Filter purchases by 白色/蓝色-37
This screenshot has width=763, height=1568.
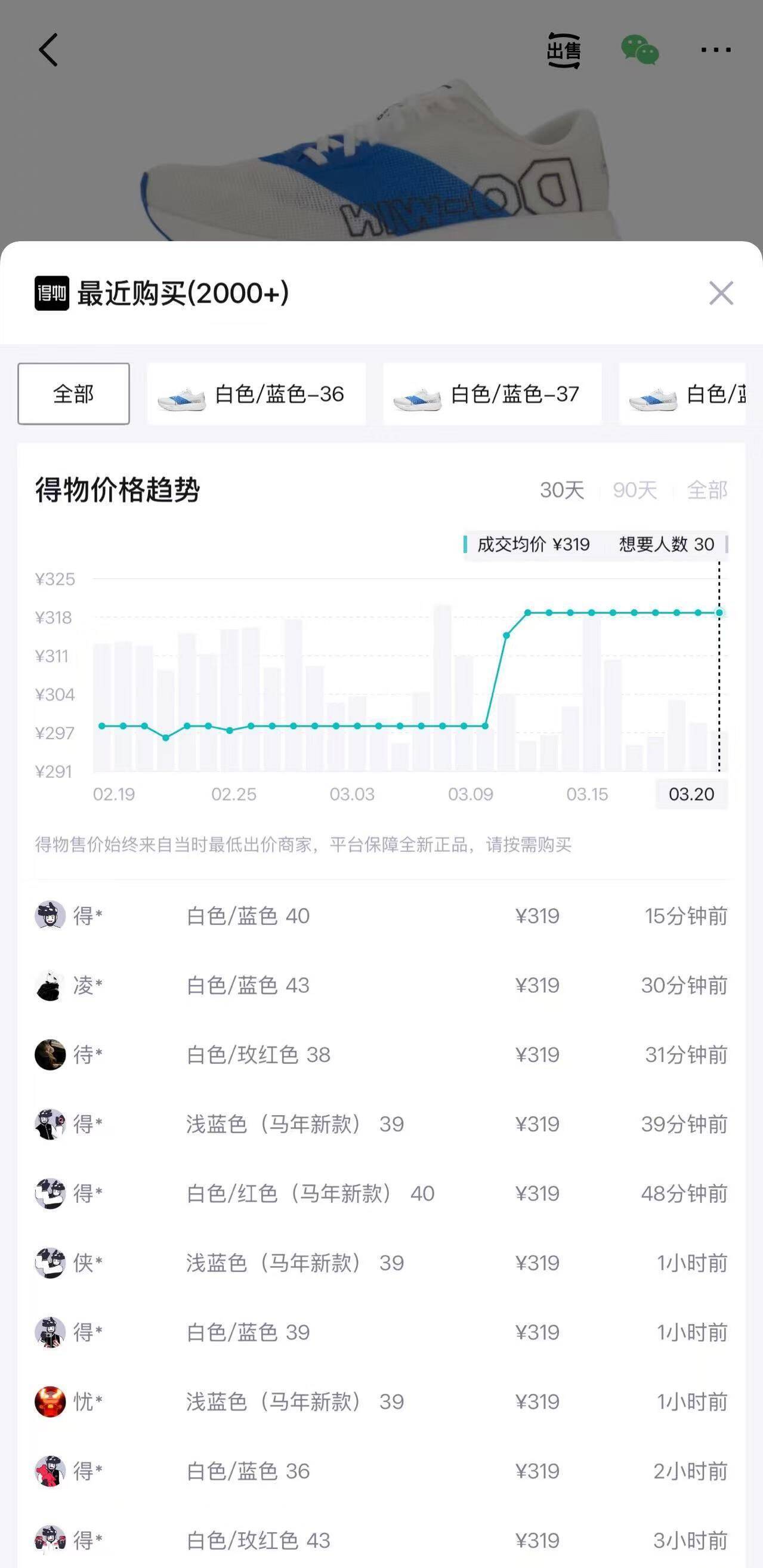coord(492,394)
